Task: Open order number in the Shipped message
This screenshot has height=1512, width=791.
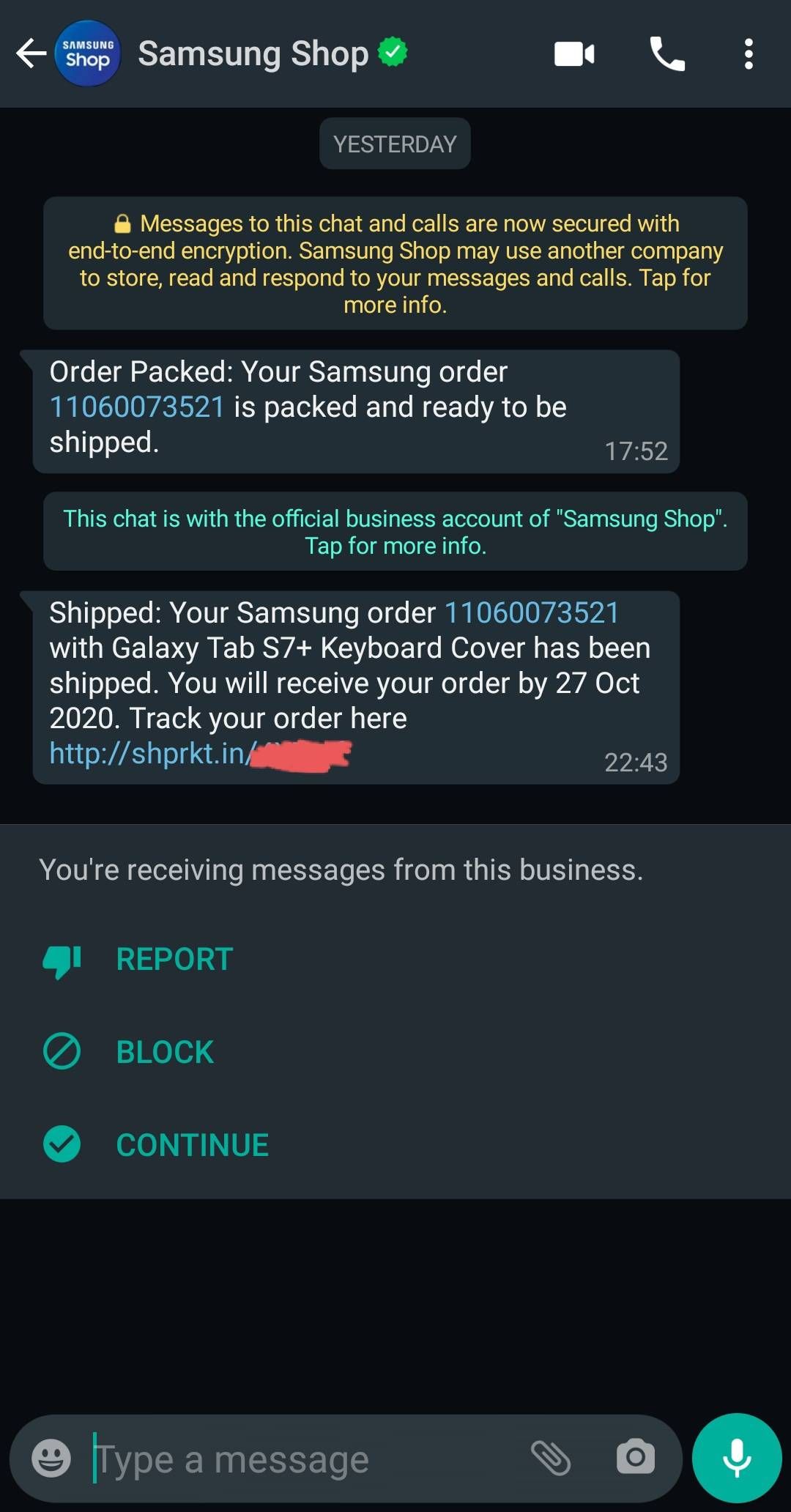Action: pyautogui.click(x=532, y=613)
